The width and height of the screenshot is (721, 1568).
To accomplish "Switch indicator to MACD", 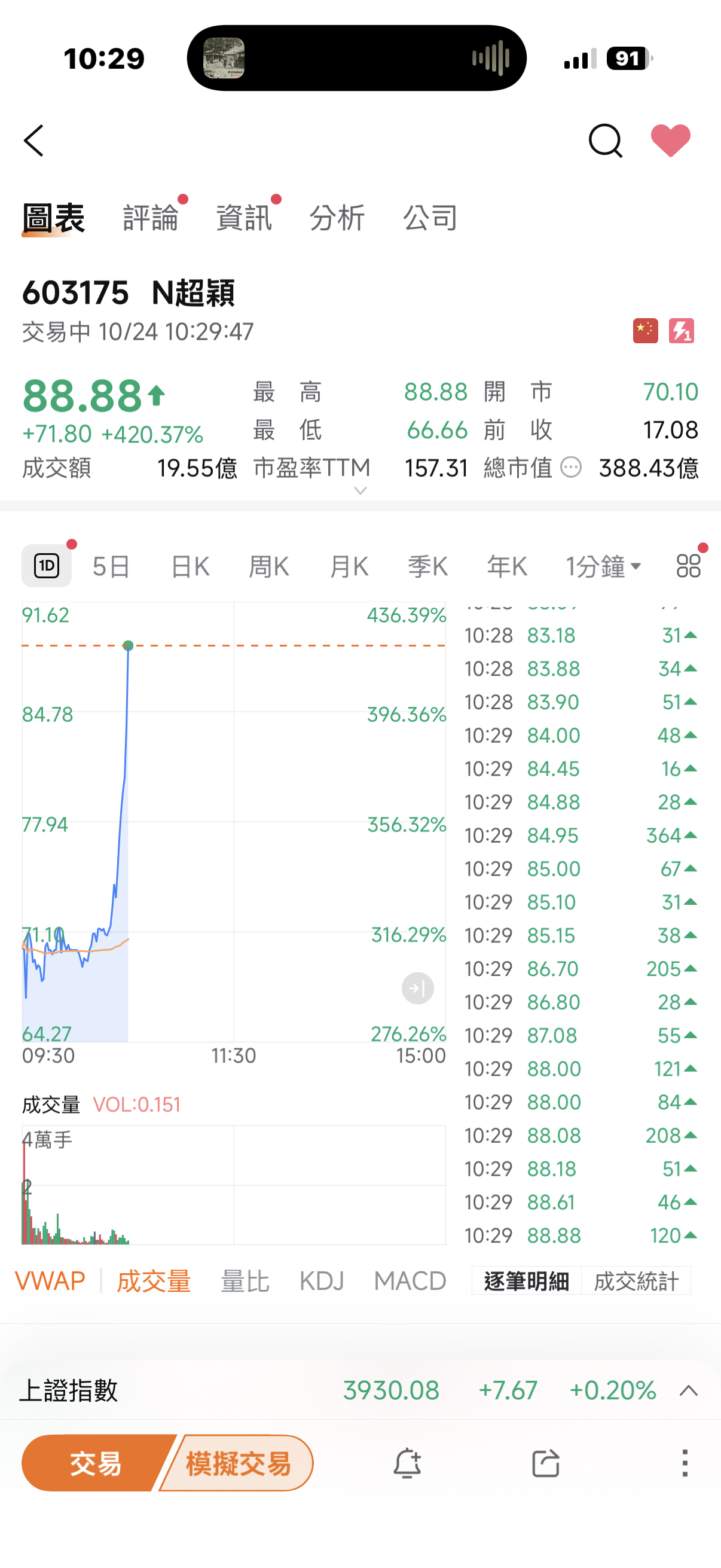I will point(410,1282).
